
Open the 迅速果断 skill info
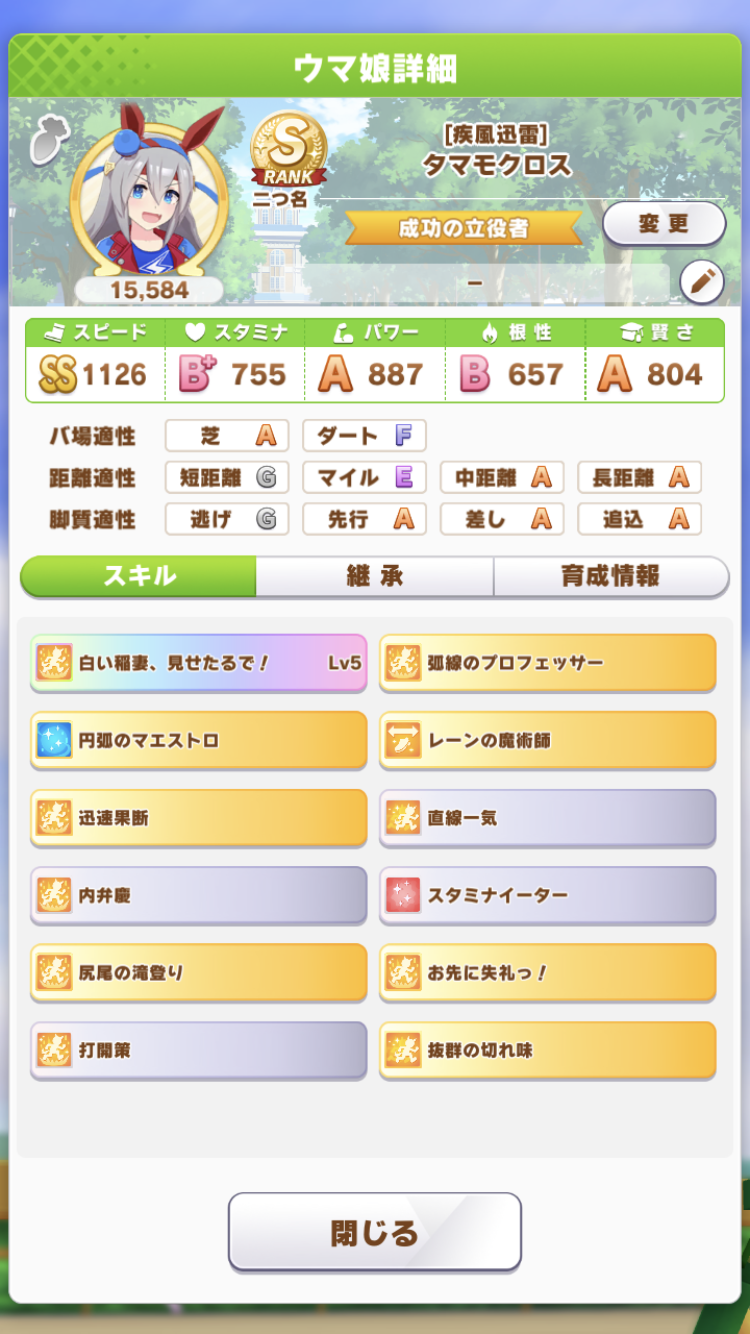(198, 818)
